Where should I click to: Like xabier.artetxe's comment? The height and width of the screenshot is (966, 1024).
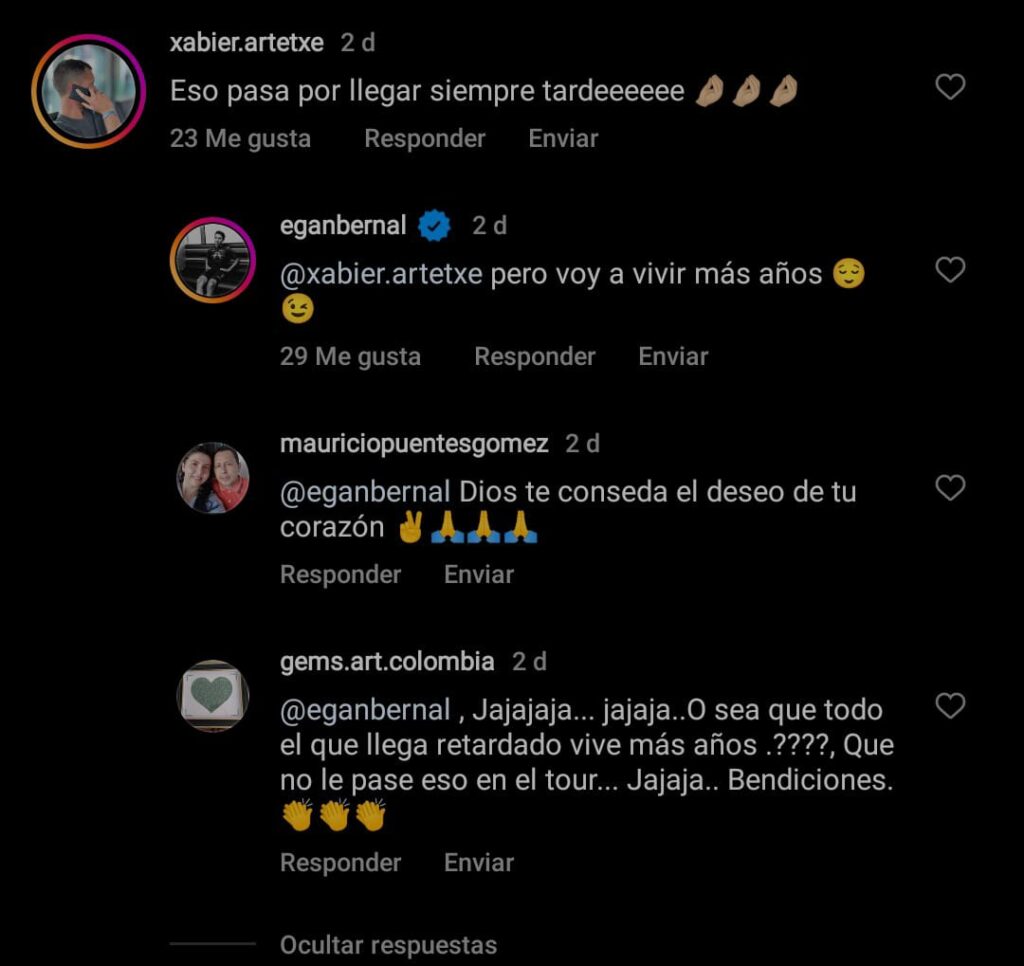pyautogui.click(x=949, y=88)
